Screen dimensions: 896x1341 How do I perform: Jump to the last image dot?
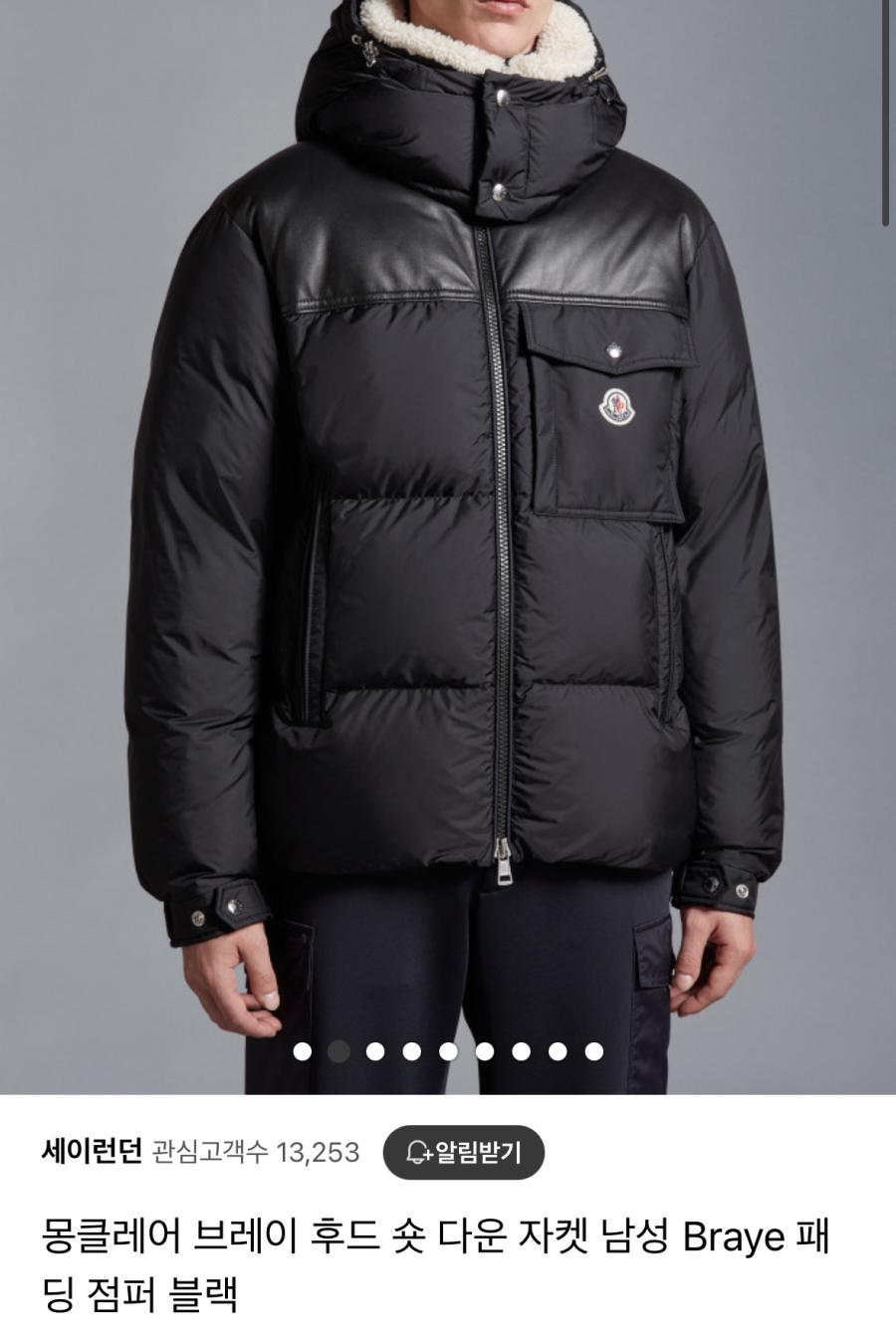(593, 1051)
